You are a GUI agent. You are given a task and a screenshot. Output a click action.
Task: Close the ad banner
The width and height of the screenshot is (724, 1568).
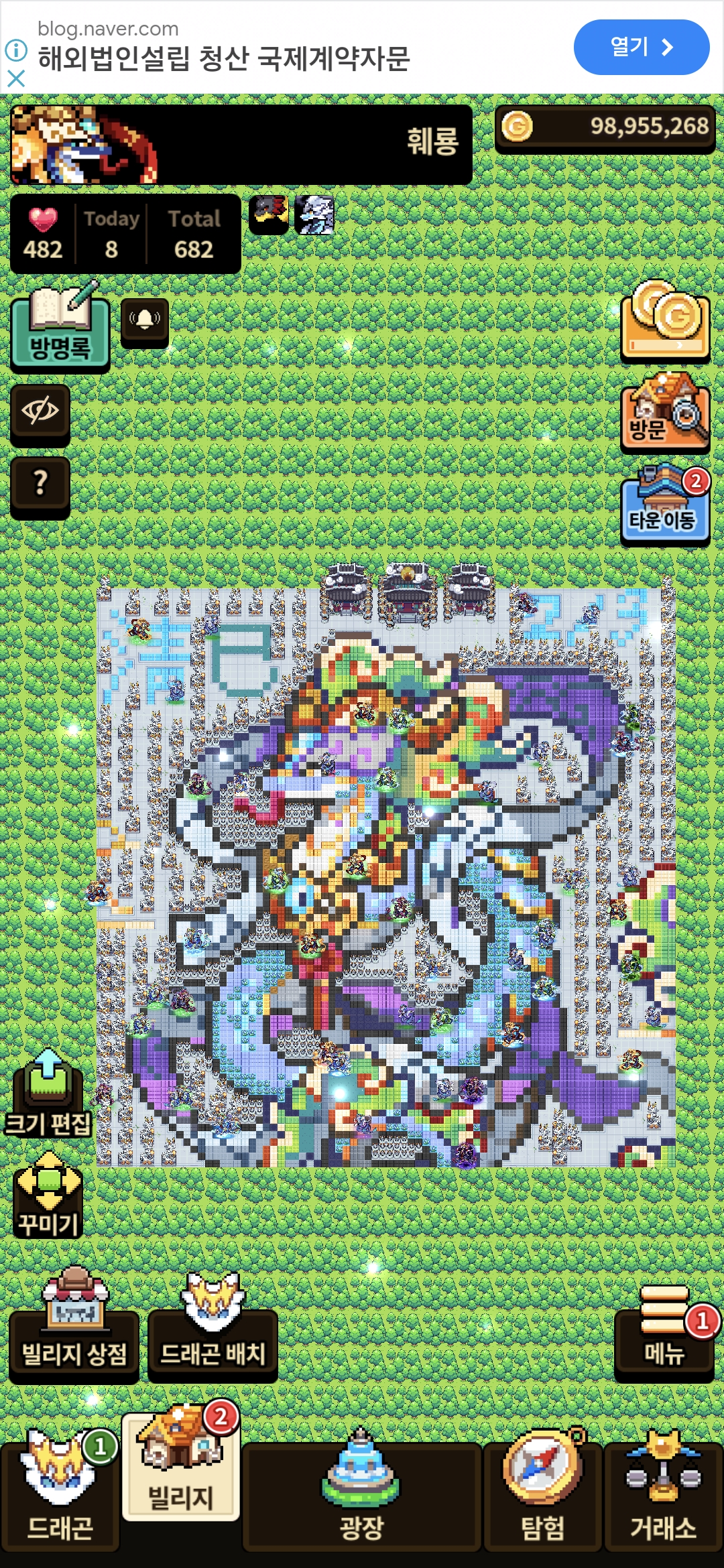16,78
